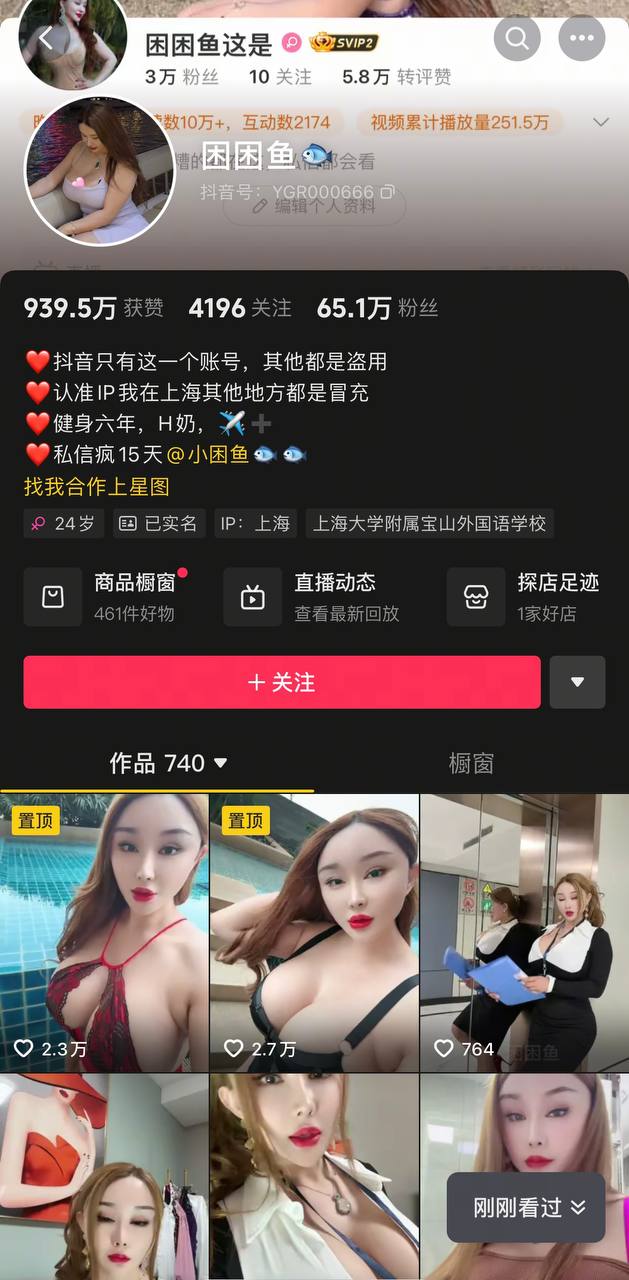Open the 4196 关注 following list
This screenshot has height=1280, width=629.
(x=240, y=308)
